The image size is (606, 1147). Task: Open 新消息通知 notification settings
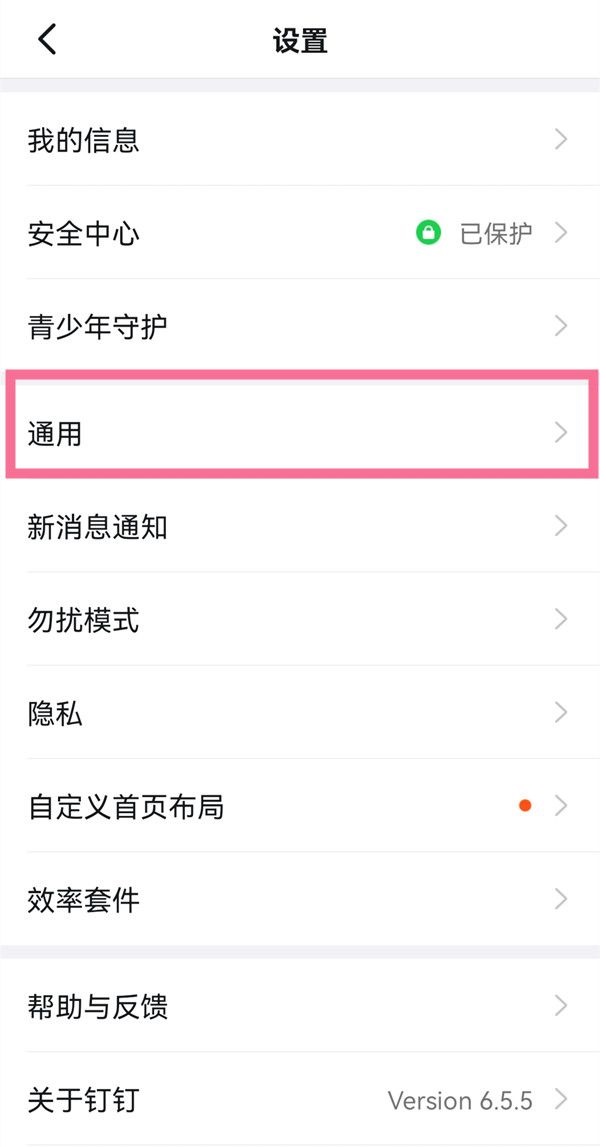point(303,526)
